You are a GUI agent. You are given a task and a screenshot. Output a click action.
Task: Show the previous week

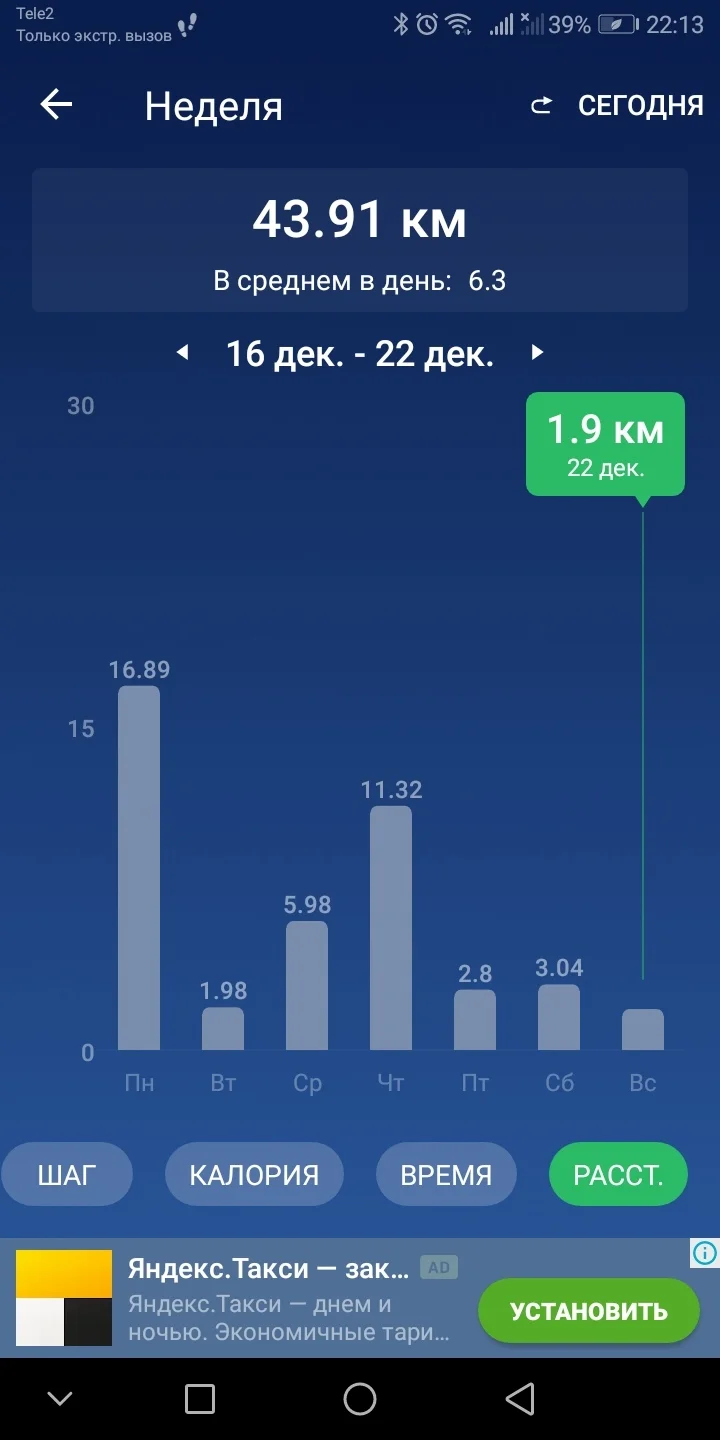click(x=182, y=352)
